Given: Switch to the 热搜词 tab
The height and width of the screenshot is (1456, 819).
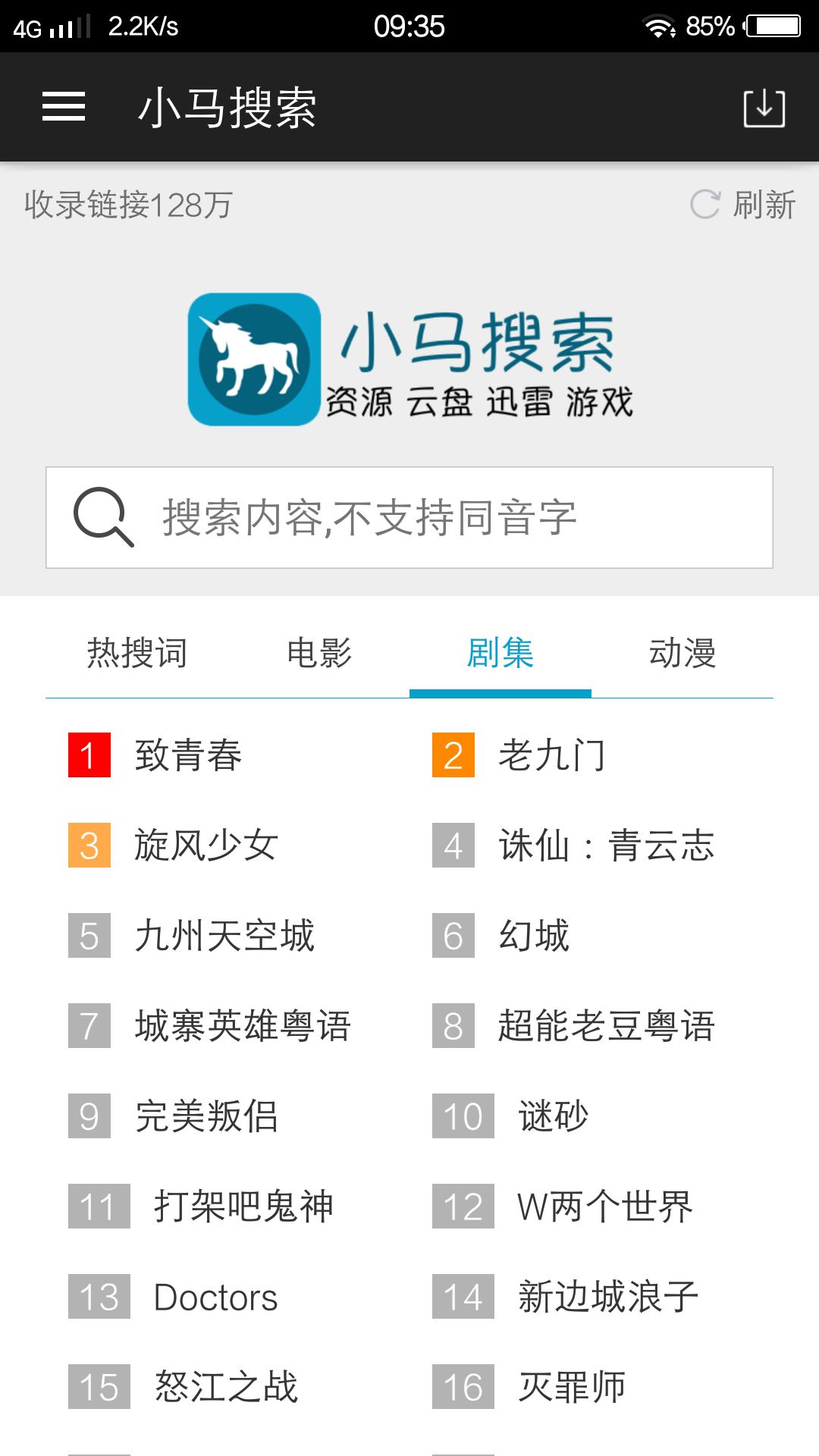Looking at the screenshot, I should coord(137,654).
